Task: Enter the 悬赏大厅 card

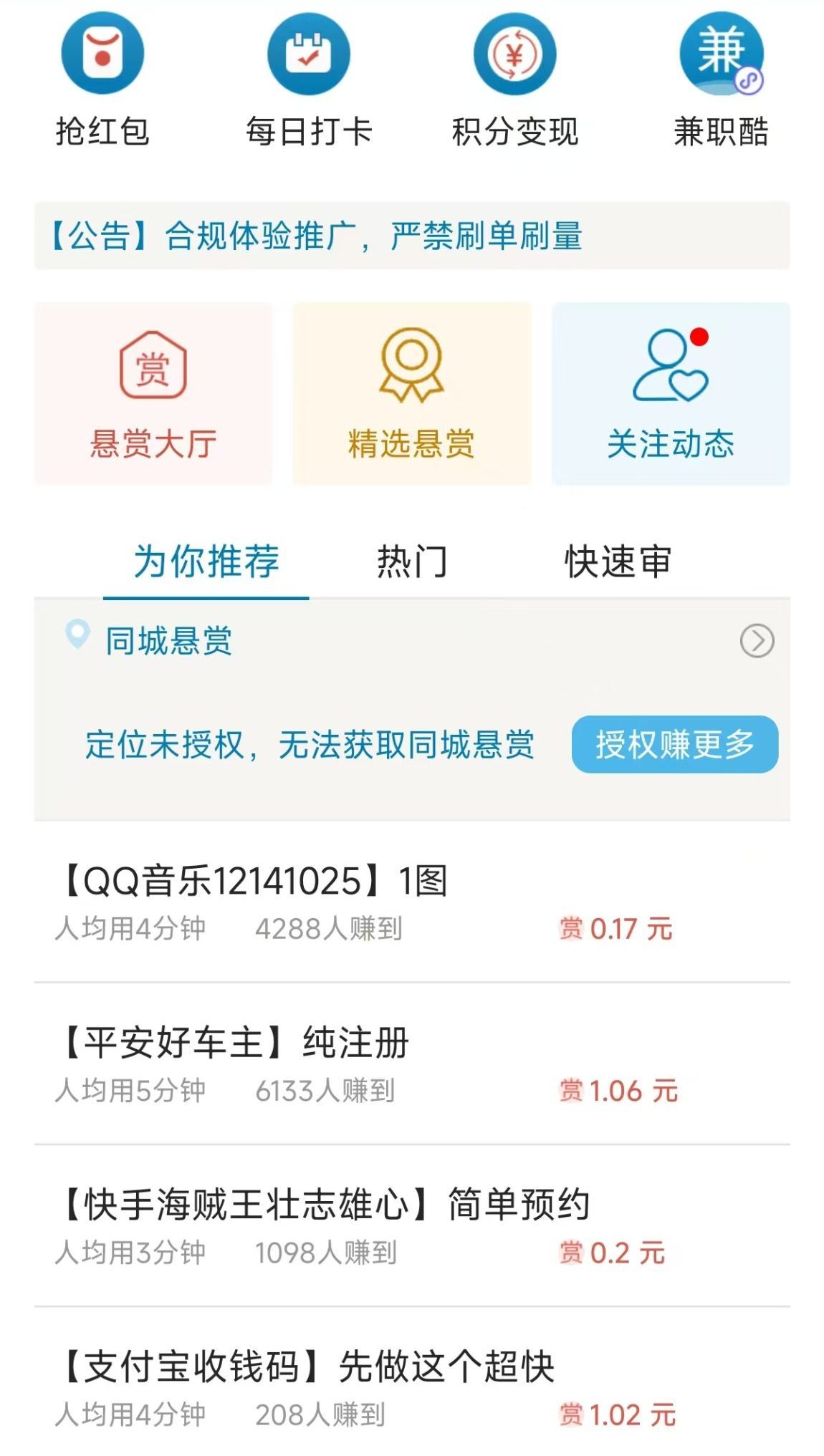Action: (153, 394)
